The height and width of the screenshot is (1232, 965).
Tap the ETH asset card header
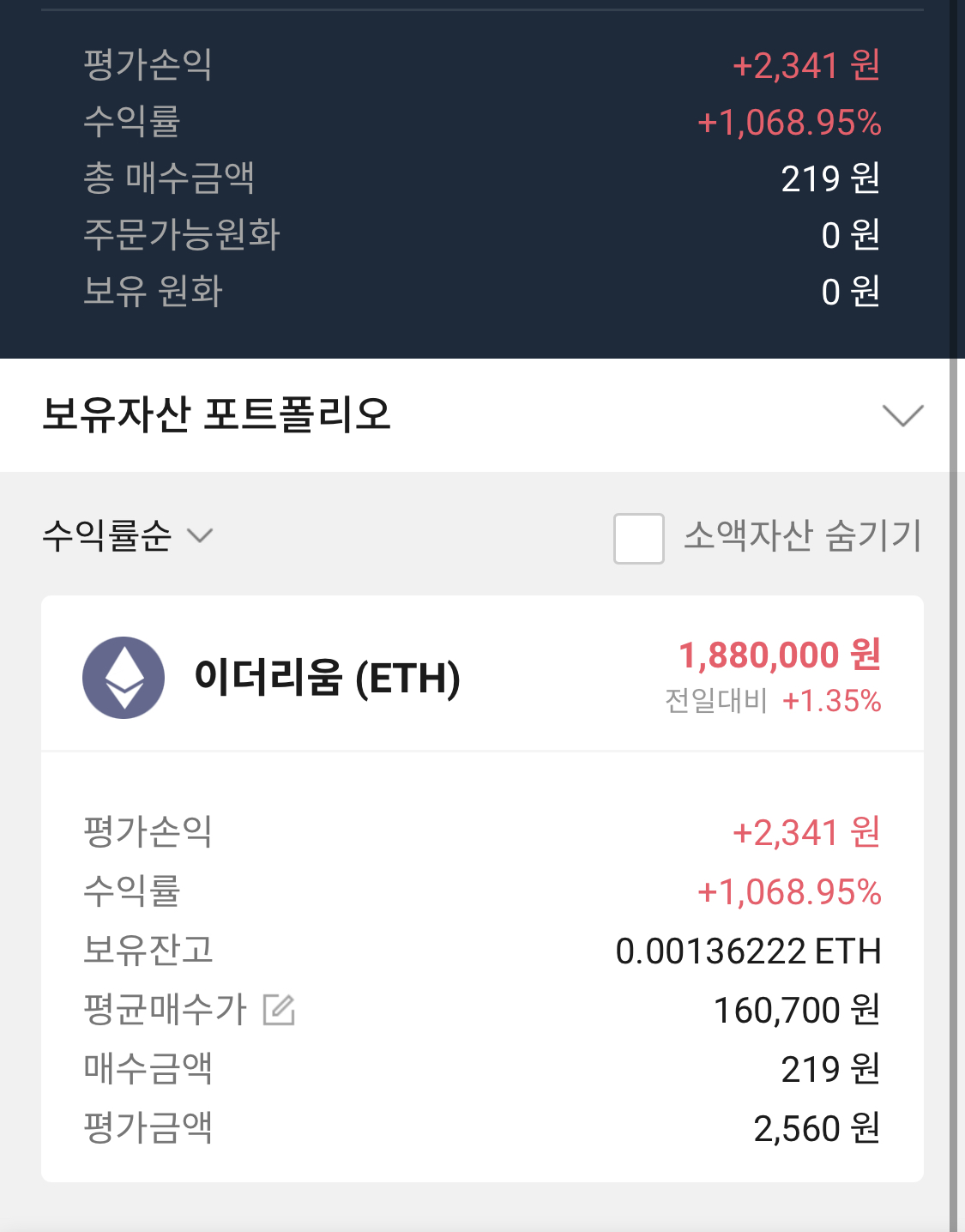(x=480, y=677)
